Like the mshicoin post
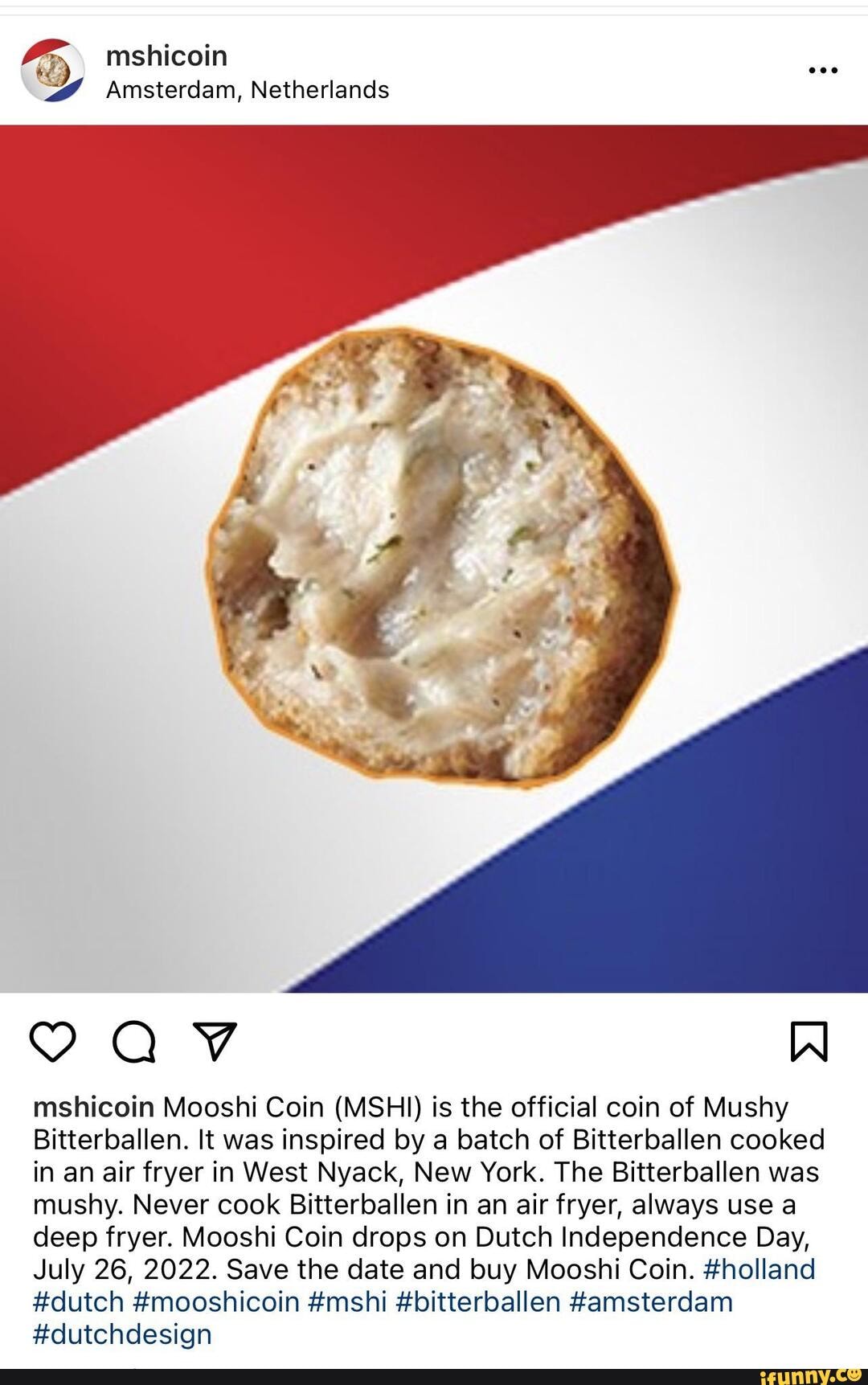This screenshot has height=1385, width=868. [53, 1041]
